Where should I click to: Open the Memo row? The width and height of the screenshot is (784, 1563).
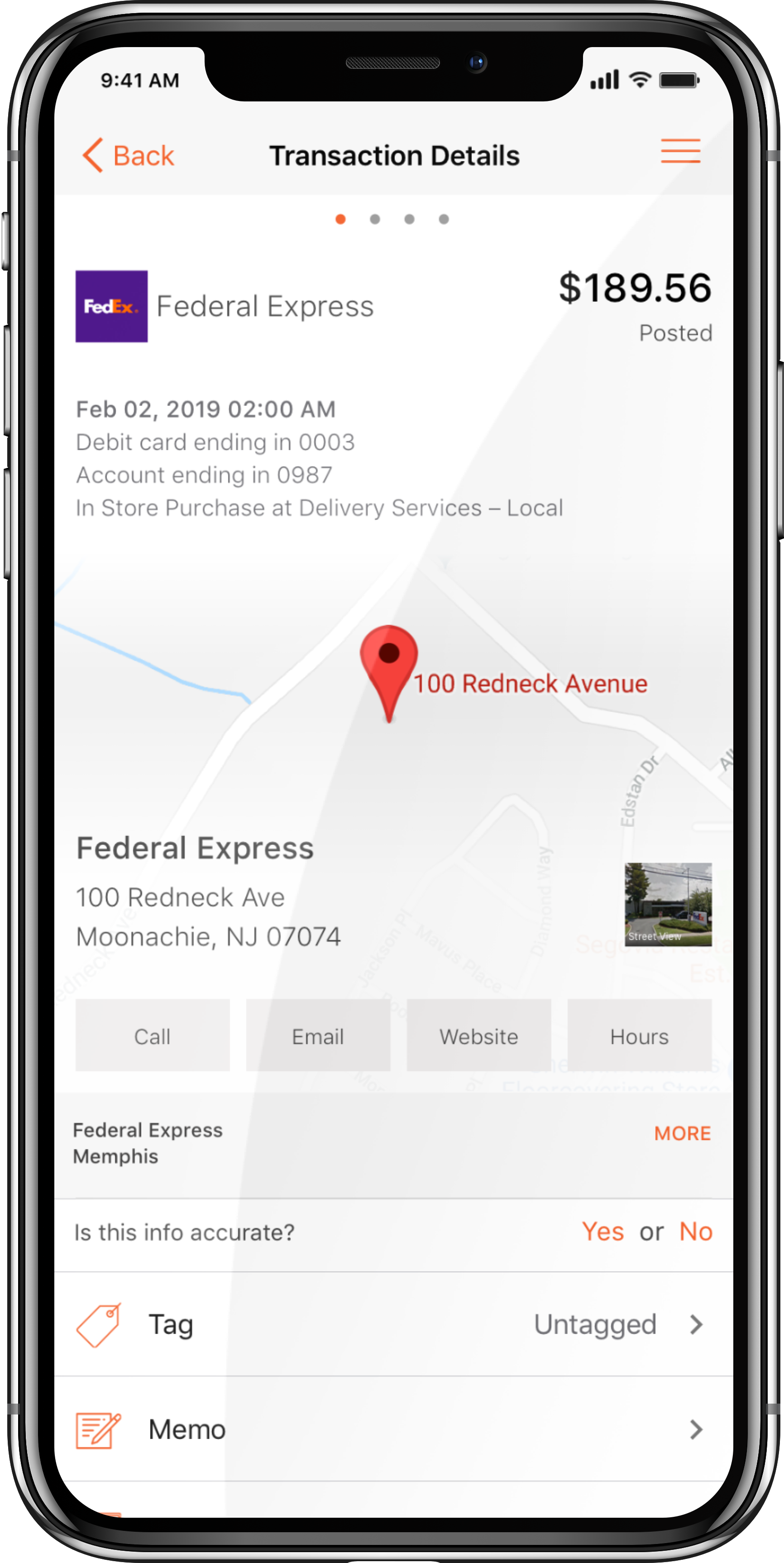pos(392,1429)
